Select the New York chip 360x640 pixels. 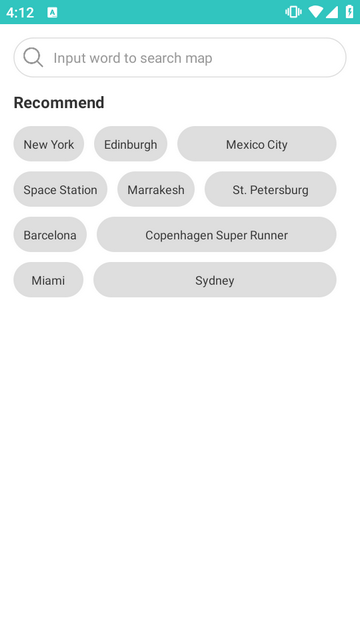point(49,144)
